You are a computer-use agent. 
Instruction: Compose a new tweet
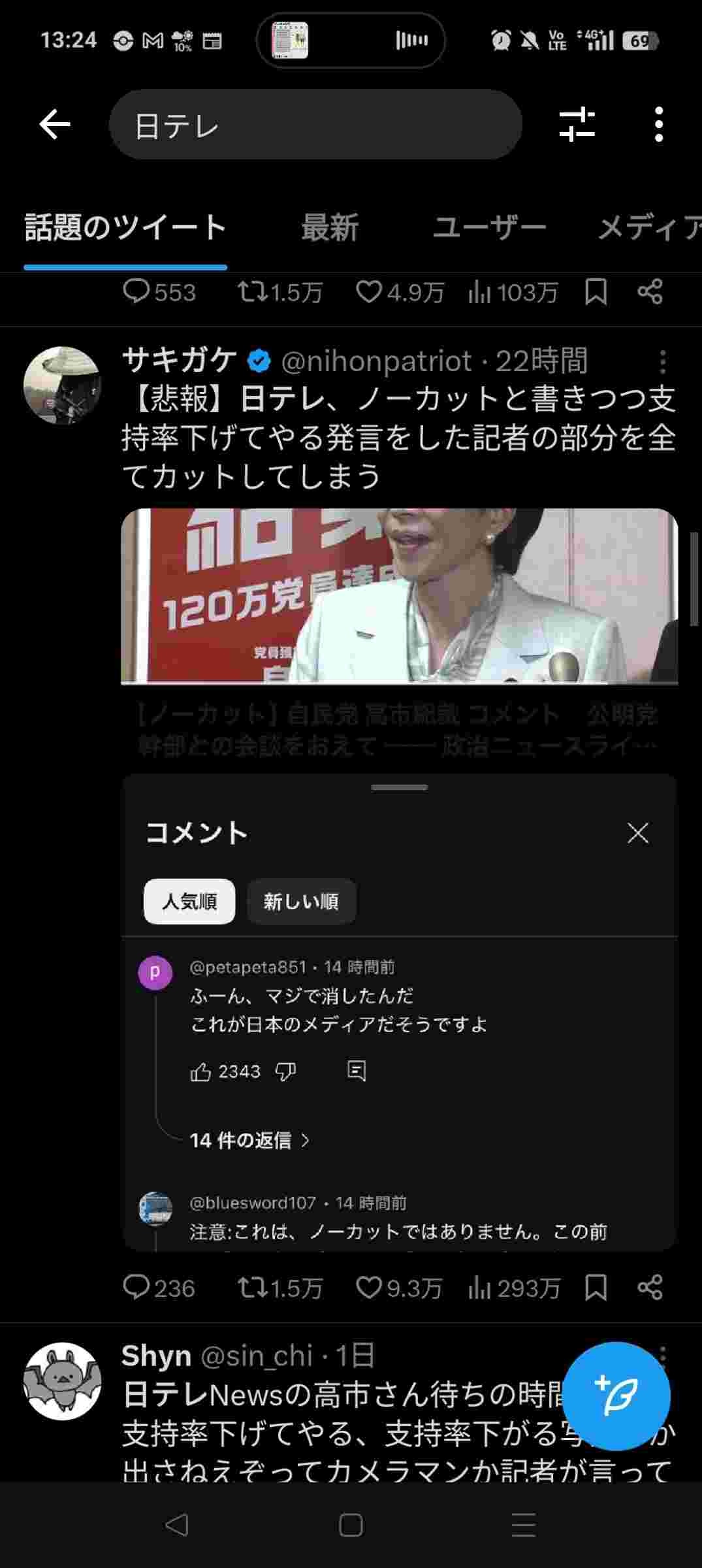coord(616,1396)
